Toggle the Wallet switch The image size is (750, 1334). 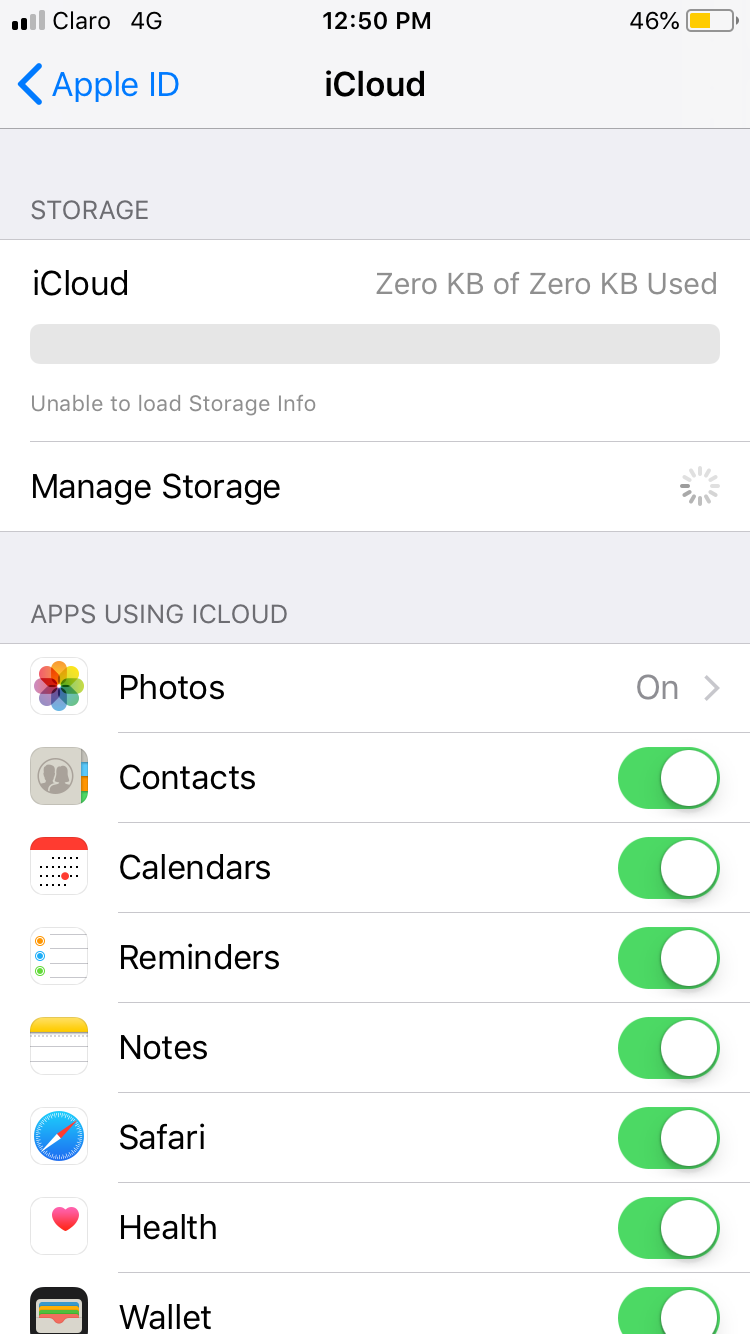668,1312
